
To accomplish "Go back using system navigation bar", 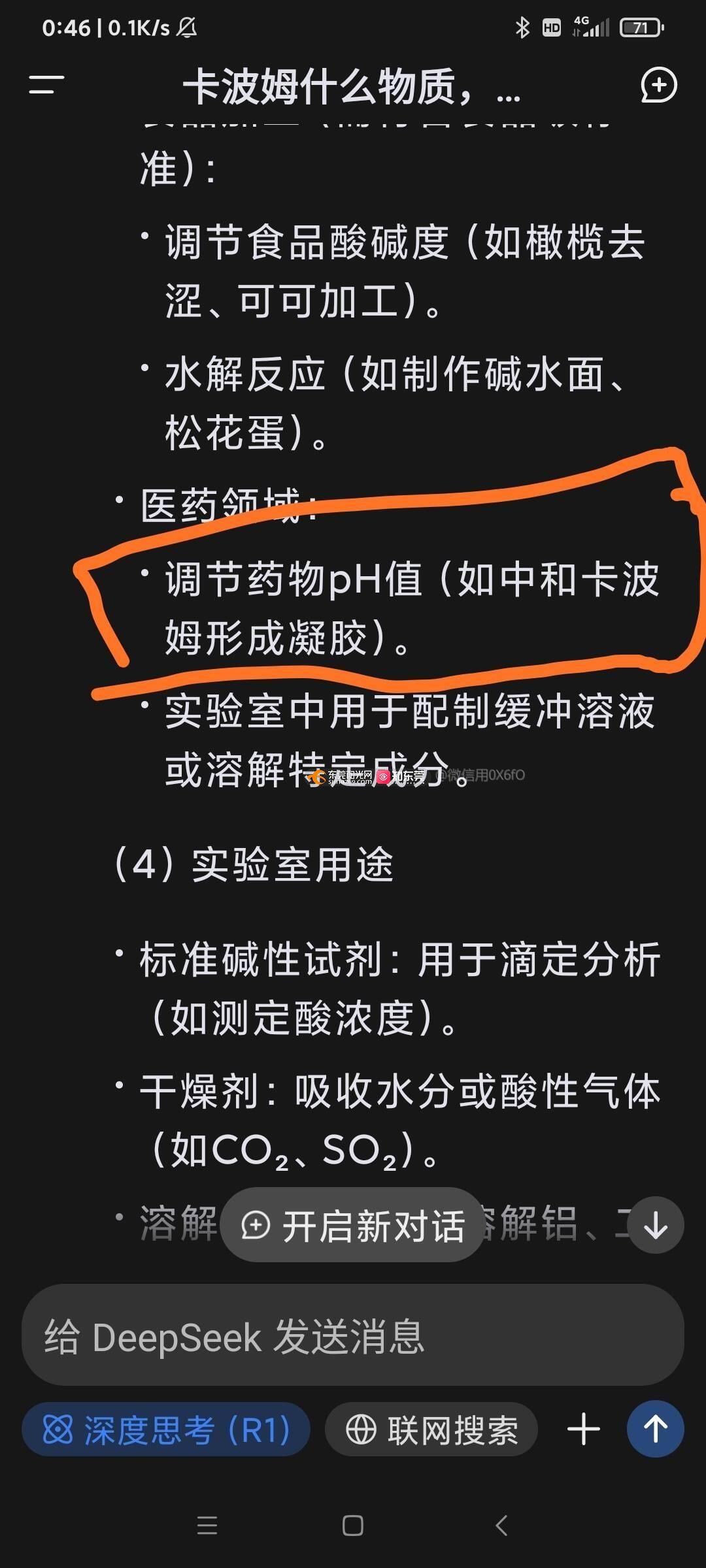I will pyautogui.click(x=501, y=1526).
